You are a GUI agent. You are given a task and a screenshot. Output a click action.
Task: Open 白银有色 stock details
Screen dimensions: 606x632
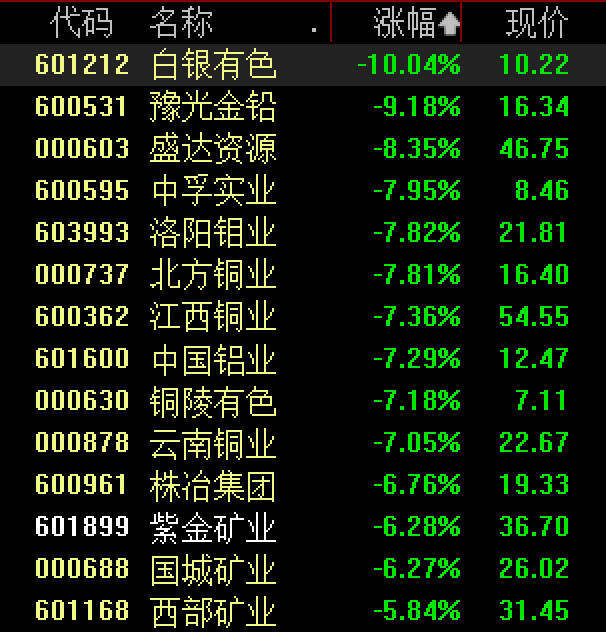213,65
